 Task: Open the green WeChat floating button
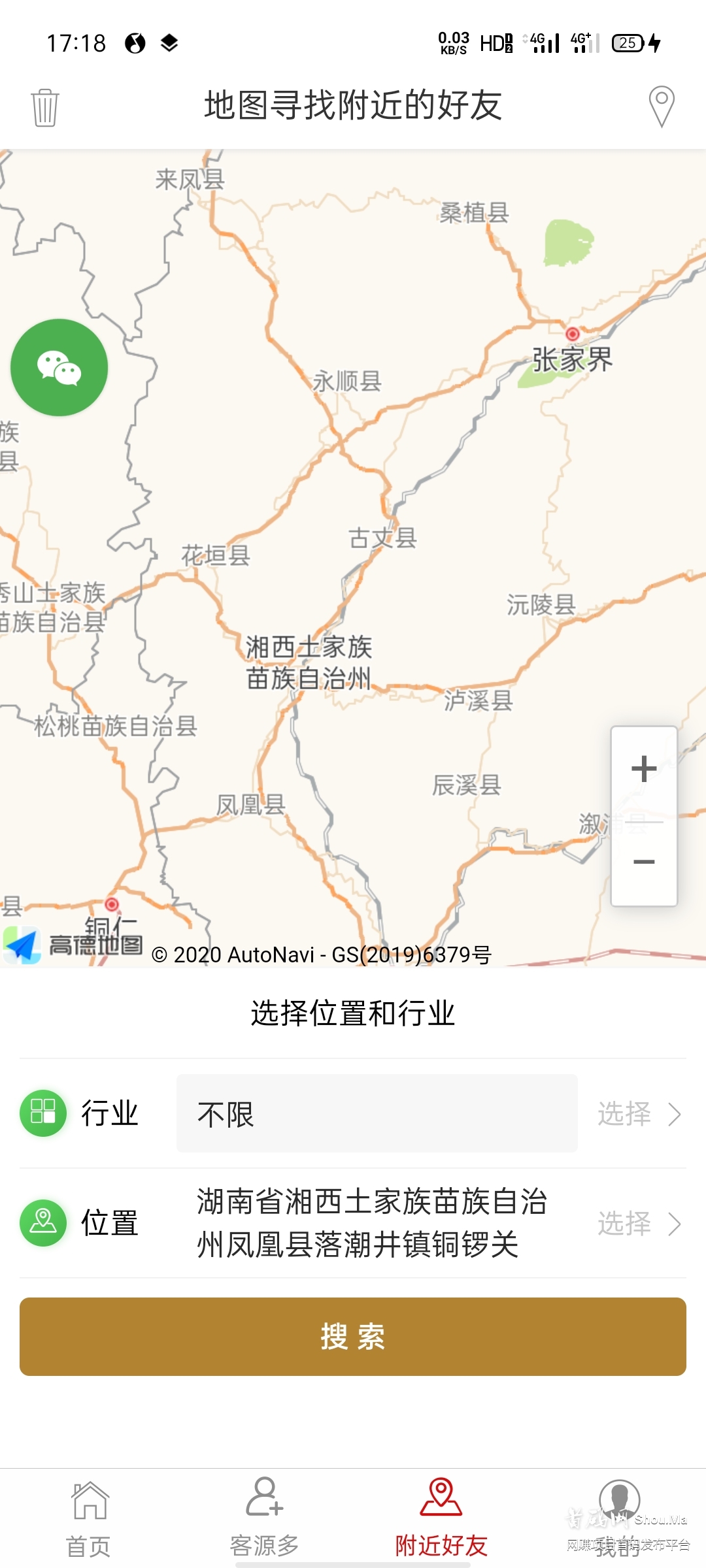coord(59,368)
